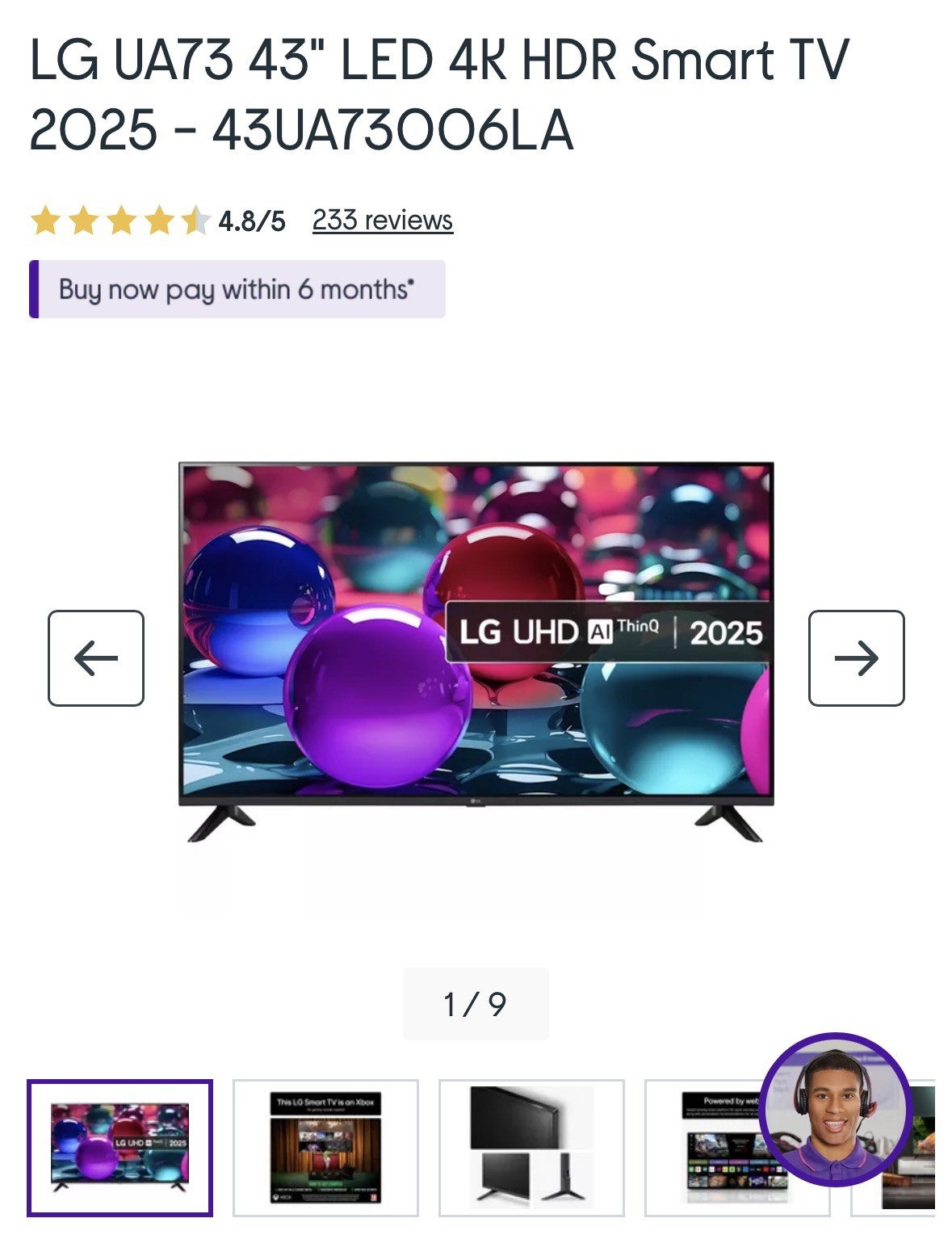Select the TV rear and side views thumbnail
Image resolution: width=952 pixels, height=1235 pixels.
tap(531, 1147)
